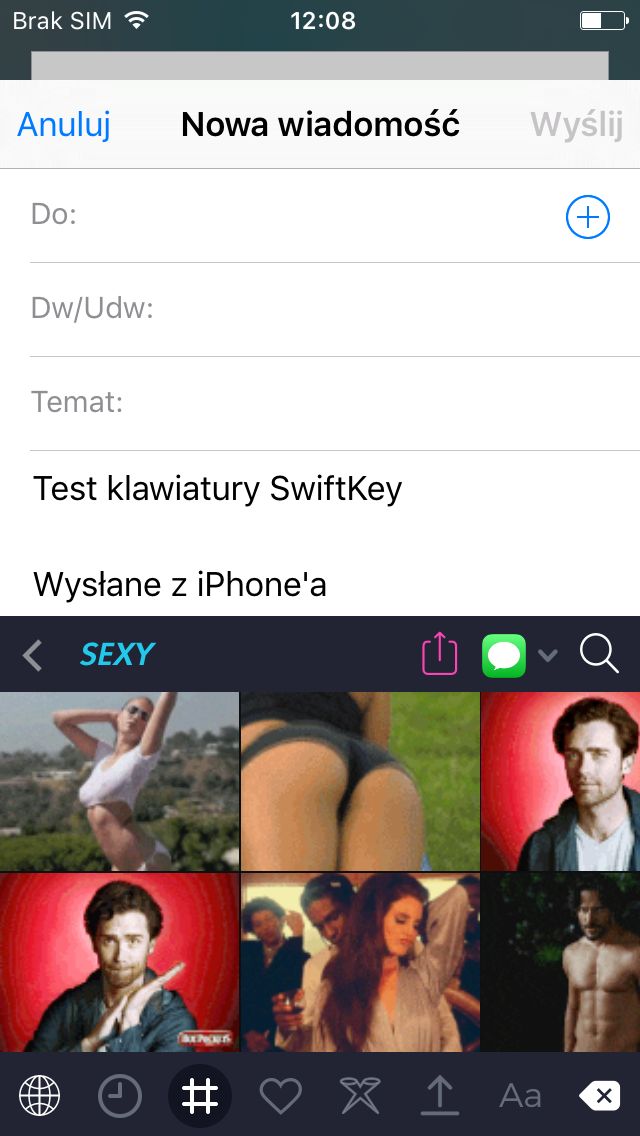Viewport: 640px width, 1136px height.
Task: Choose the GIF of man crossing arms
Action: coord(120,961)
